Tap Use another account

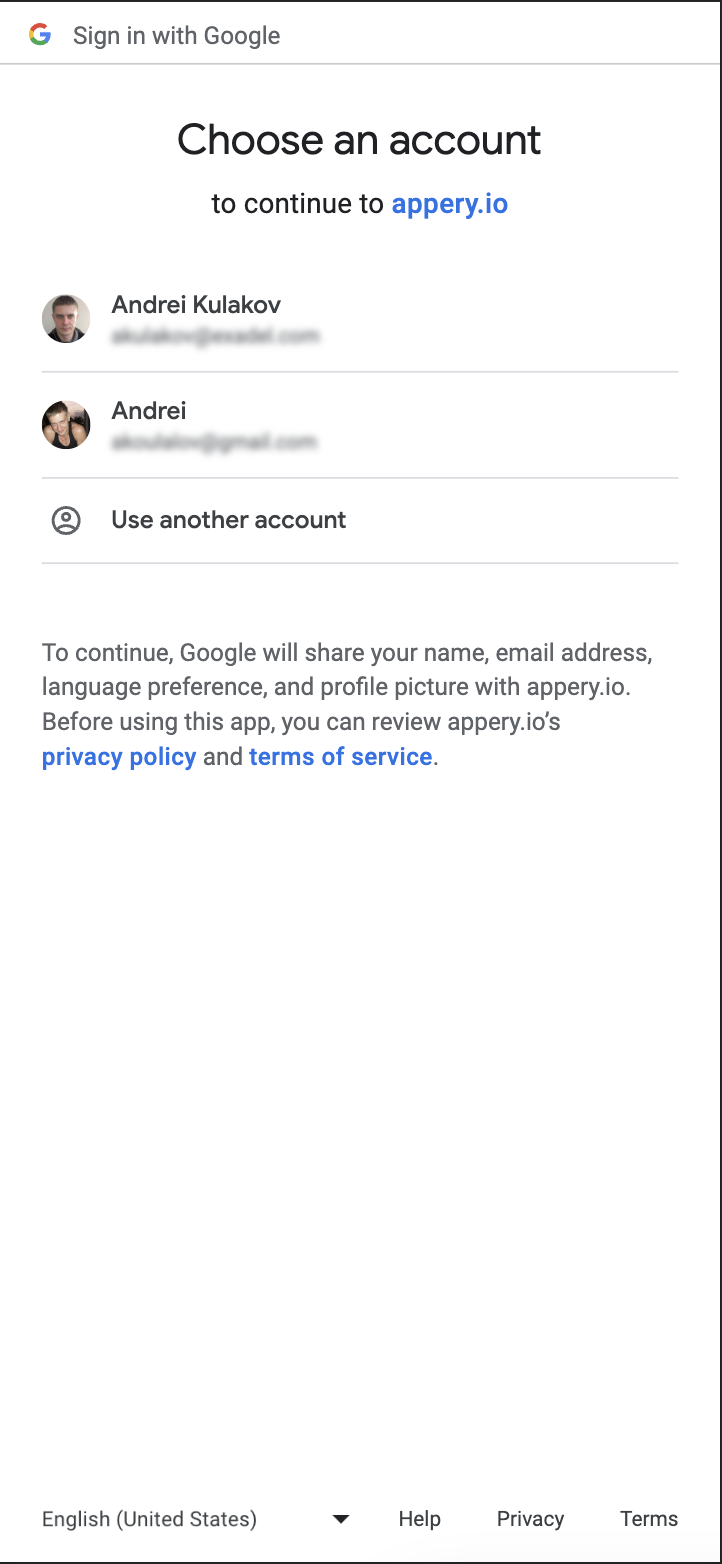tap(228, 520)
